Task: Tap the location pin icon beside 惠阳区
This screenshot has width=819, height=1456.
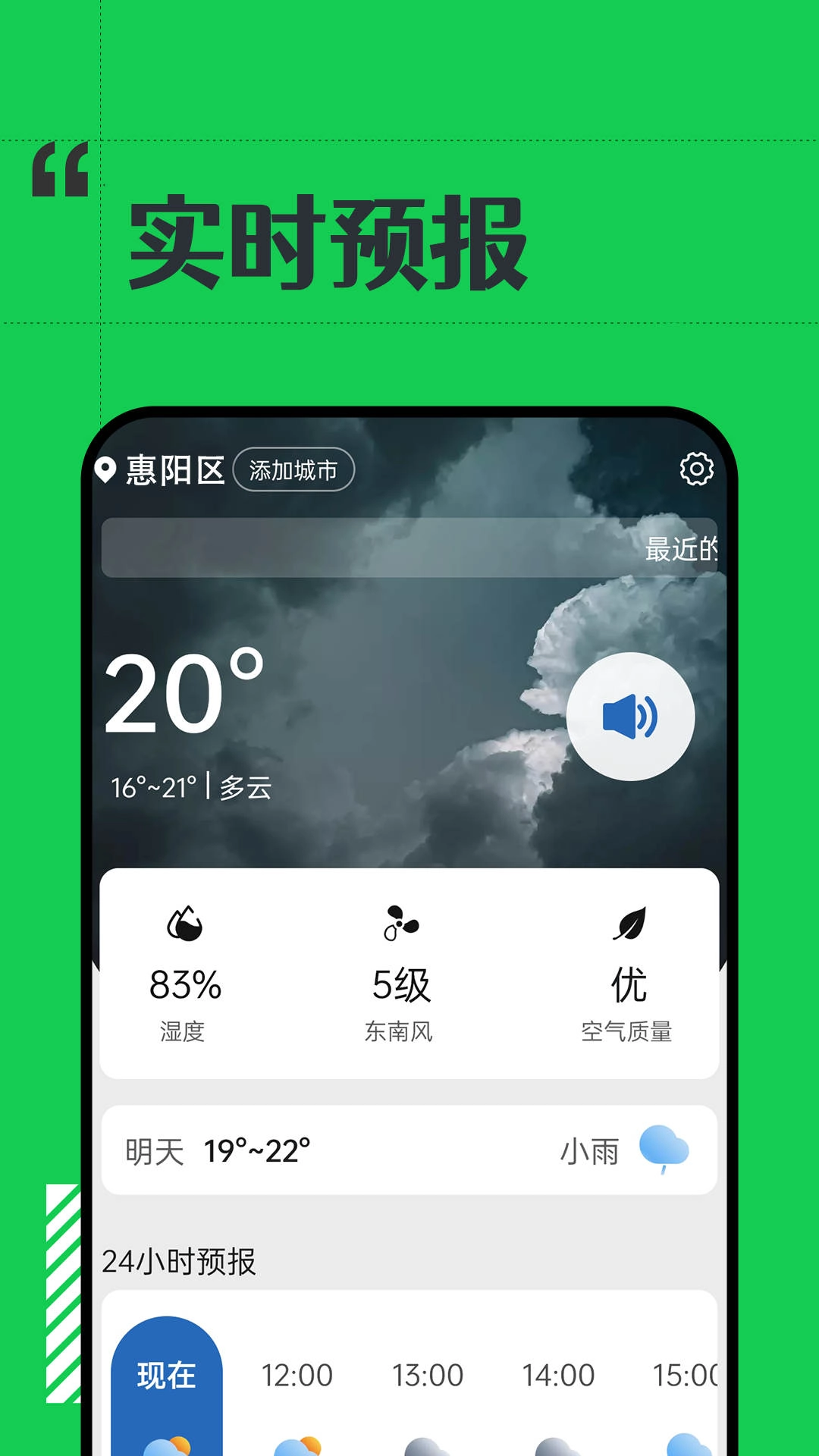Action: pyautogui.click(x=106, y=470)
